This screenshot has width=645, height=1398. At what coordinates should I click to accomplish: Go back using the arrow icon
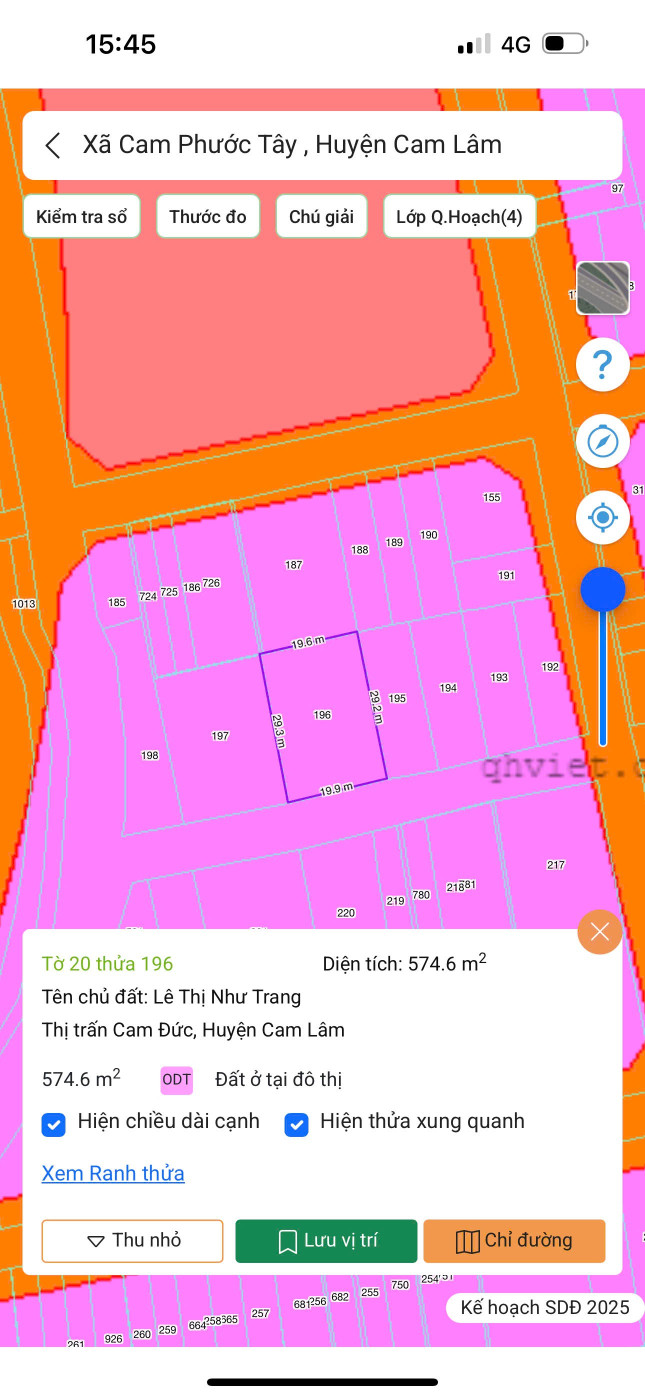(54, 145)
